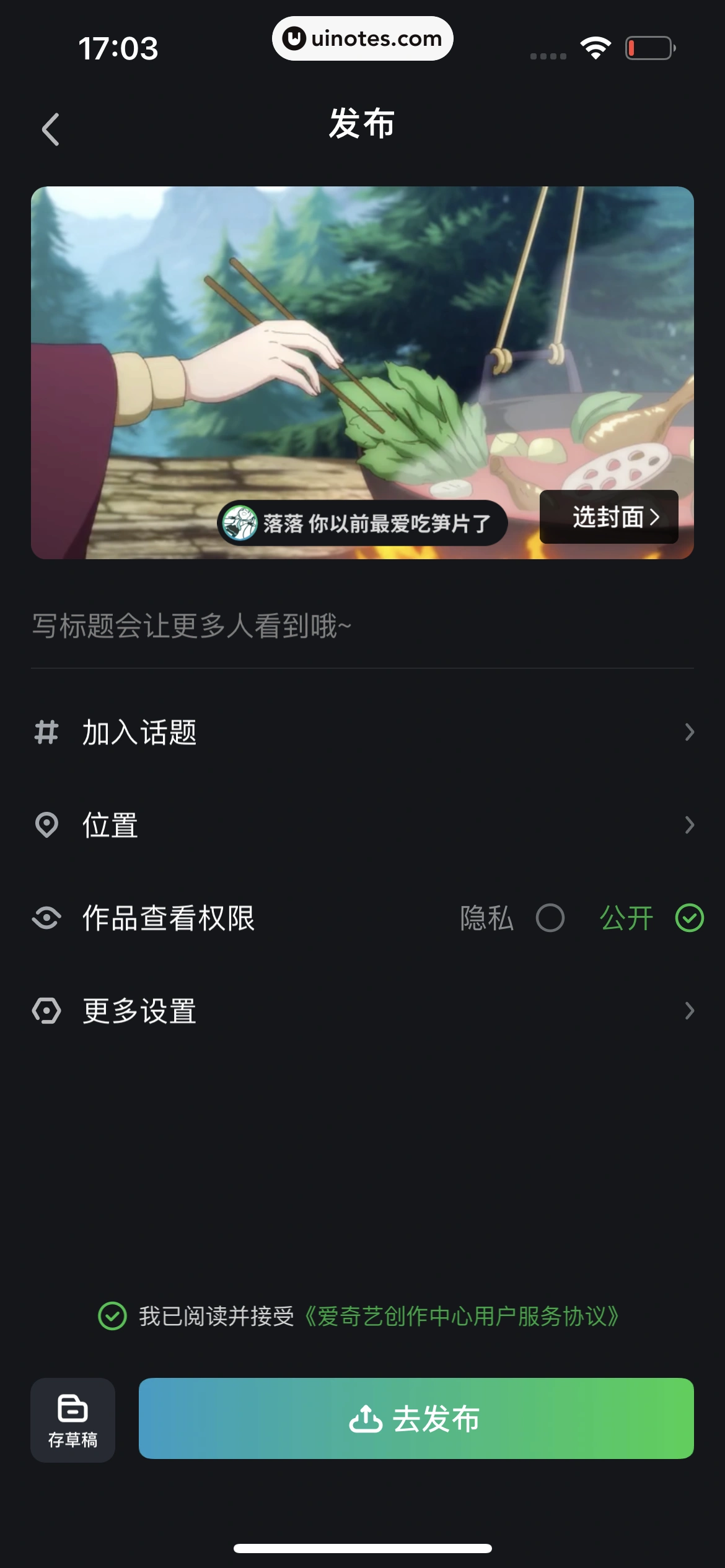Open the 位置 location row
725x1568 pixels.
[x=362, y=825]
